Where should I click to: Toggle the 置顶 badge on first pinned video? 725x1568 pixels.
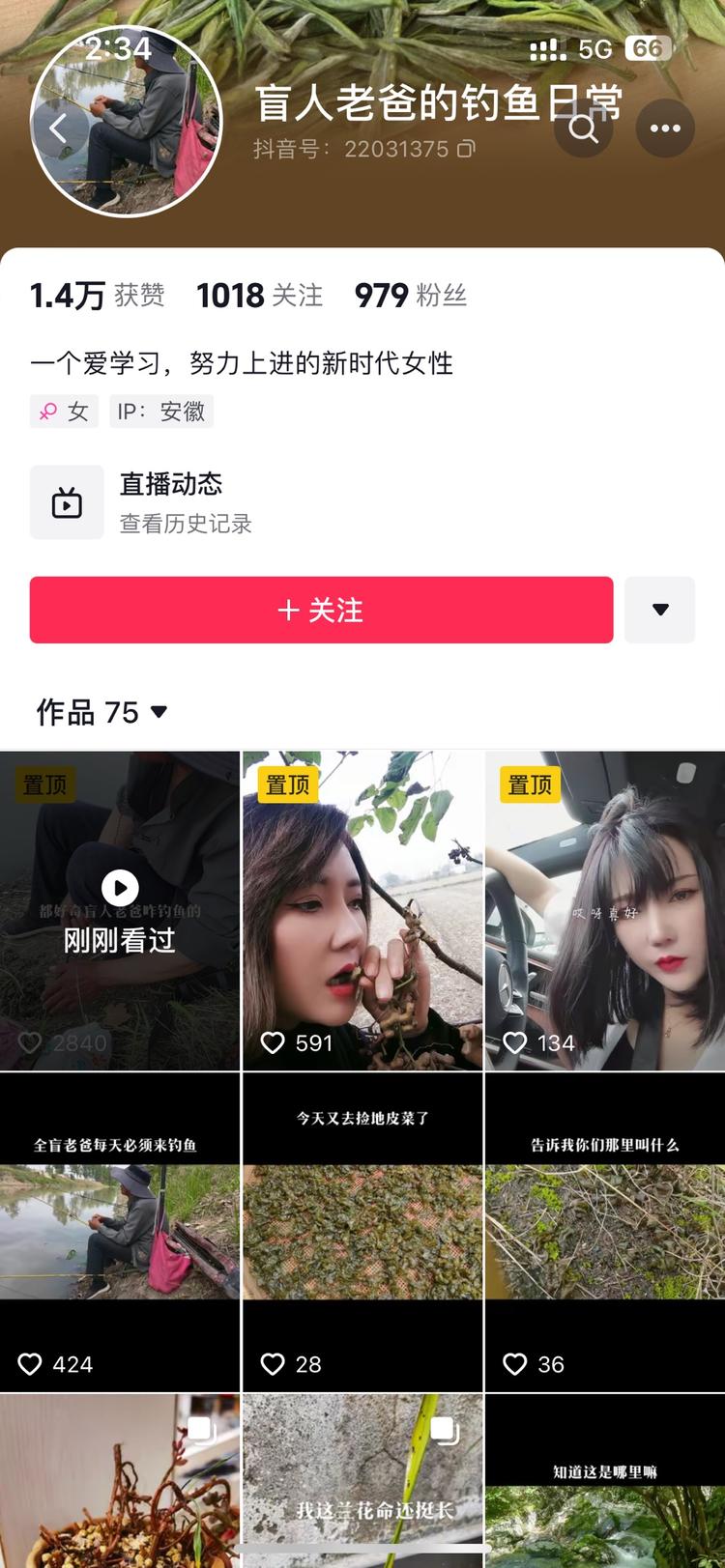[44, 784]
